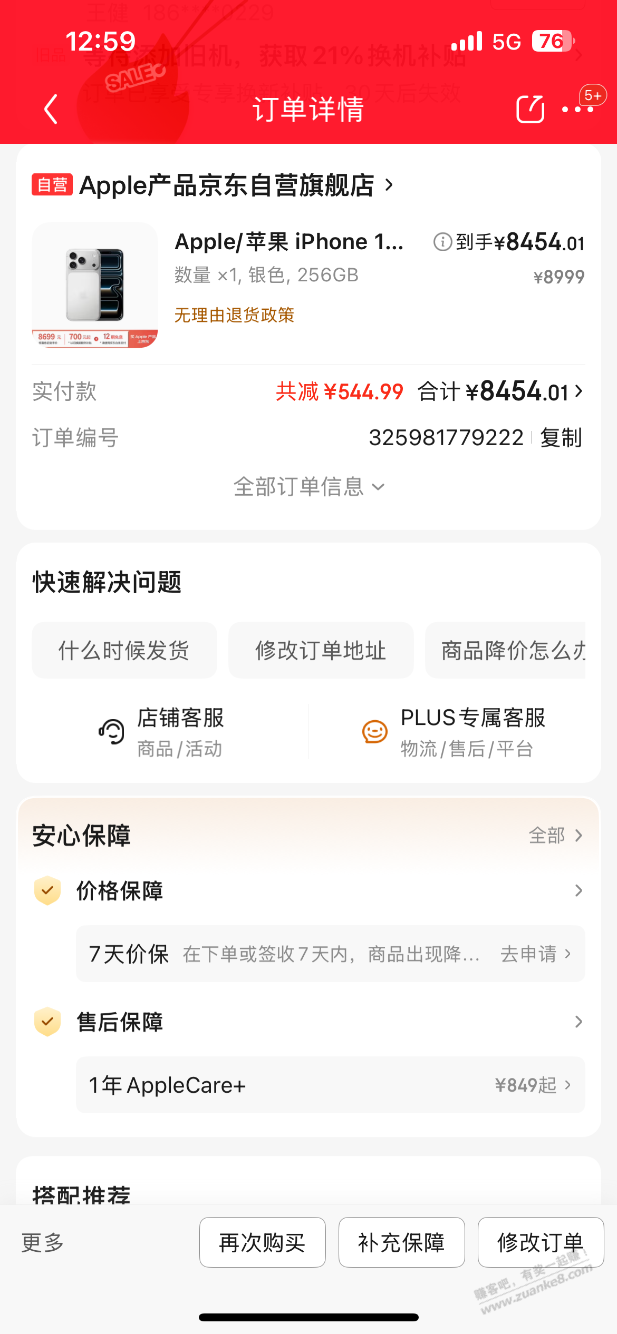This screenshot has width=617, height=1334.
Task: Select the 什么时候发货 question chip
Action: coord(123,651)
